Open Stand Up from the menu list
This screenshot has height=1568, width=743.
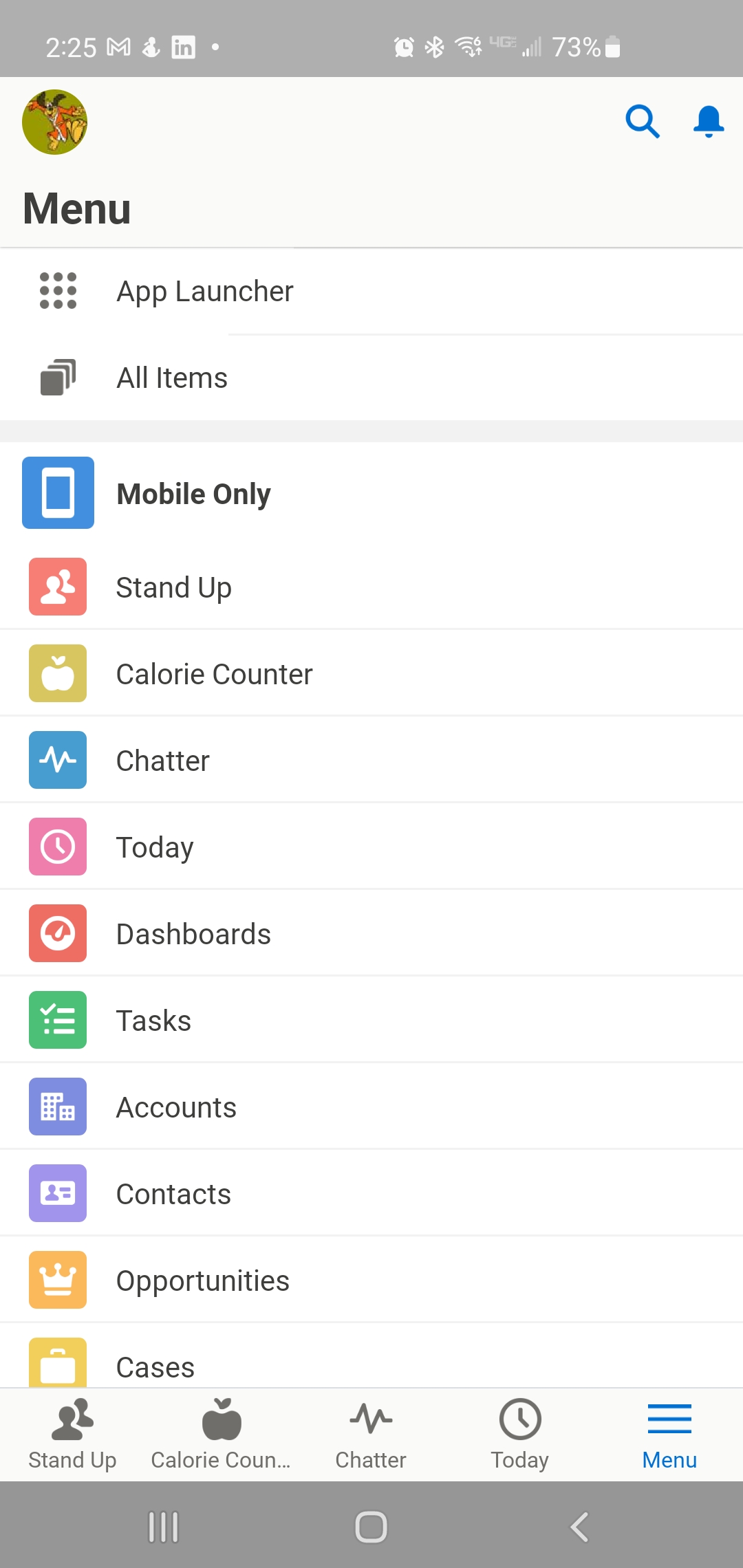[x=173, y=587]
